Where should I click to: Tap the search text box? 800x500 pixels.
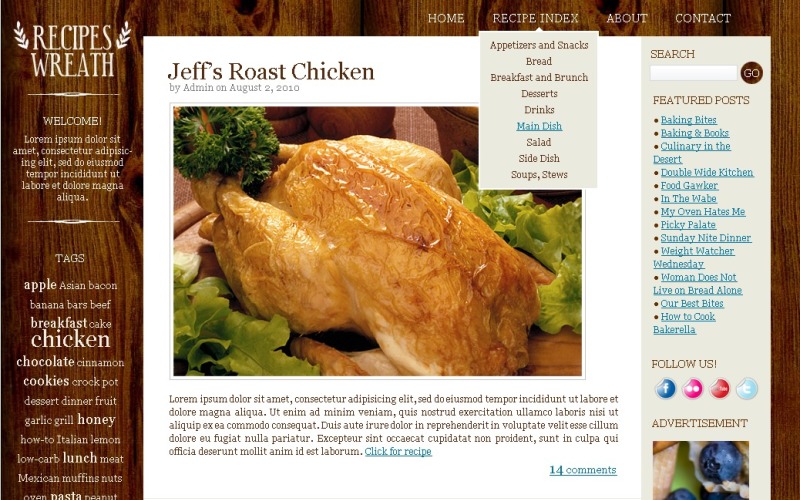click(694, 73)
